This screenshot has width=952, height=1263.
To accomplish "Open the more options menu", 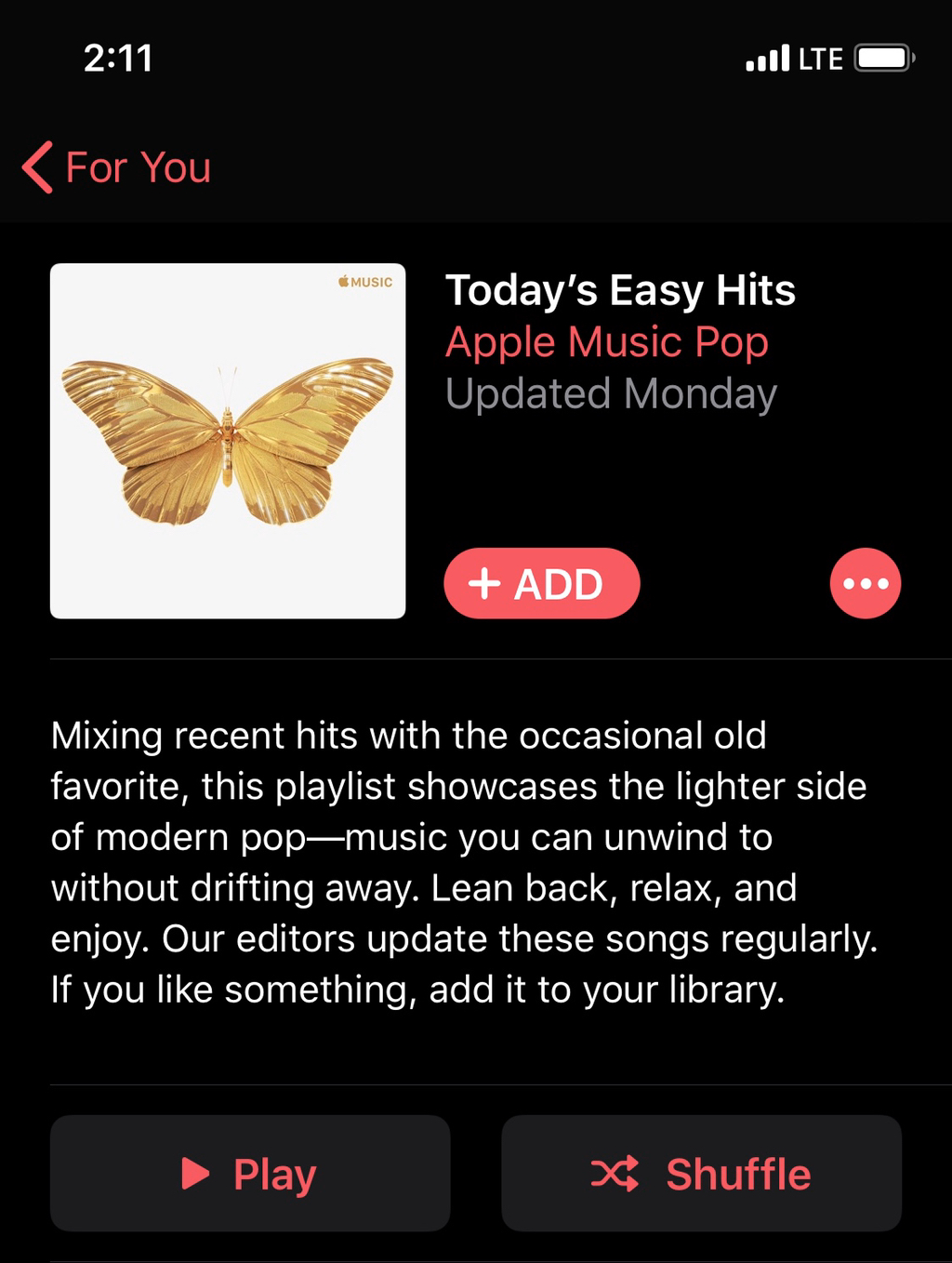I will point(865,584).
